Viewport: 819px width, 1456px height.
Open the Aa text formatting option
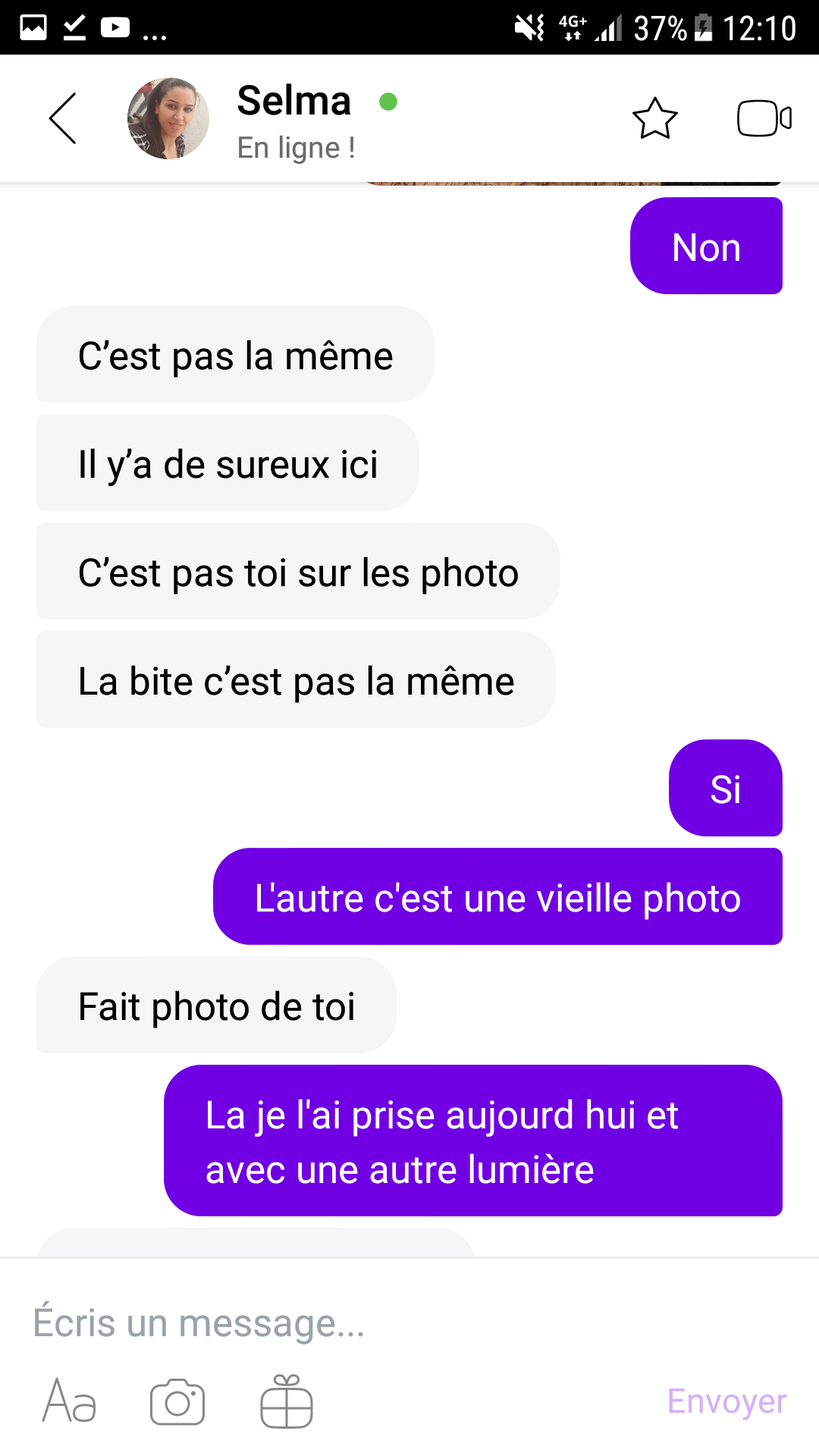click(70, 1401)
